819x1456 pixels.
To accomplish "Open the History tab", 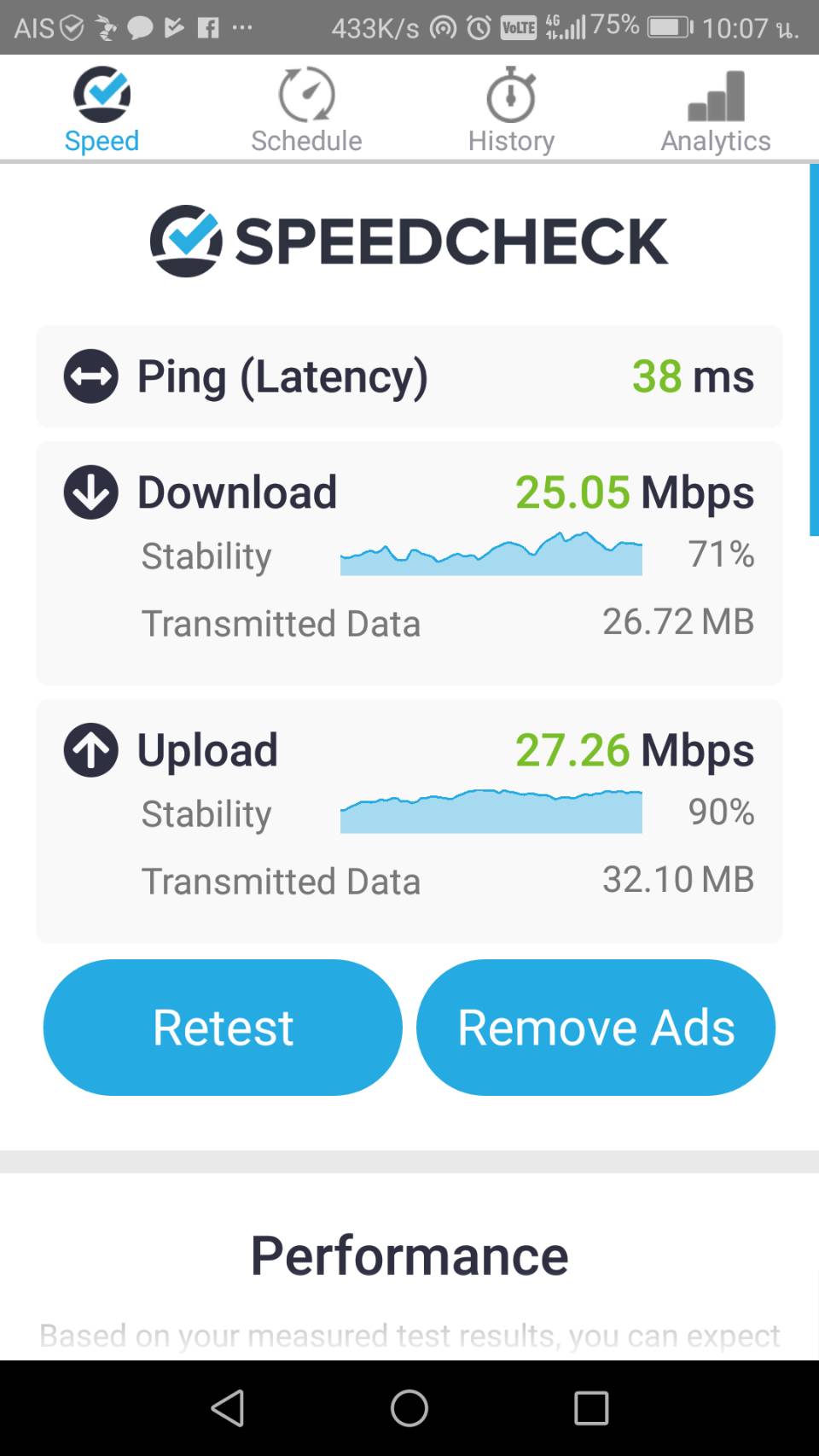I will (x=511, y=109).
